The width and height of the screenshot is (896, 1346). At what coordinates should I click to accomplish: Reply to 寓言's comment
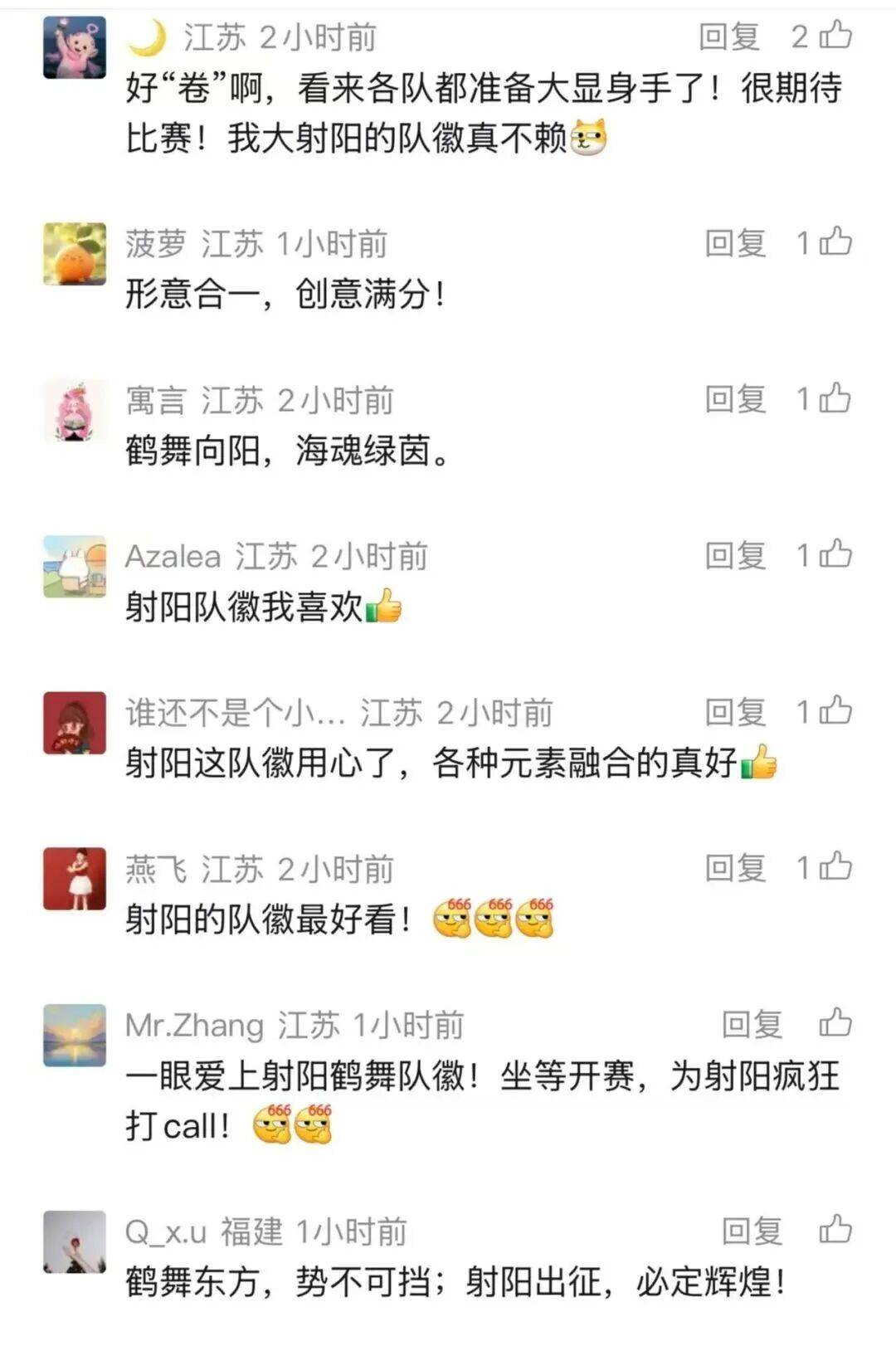coord(735,399)
